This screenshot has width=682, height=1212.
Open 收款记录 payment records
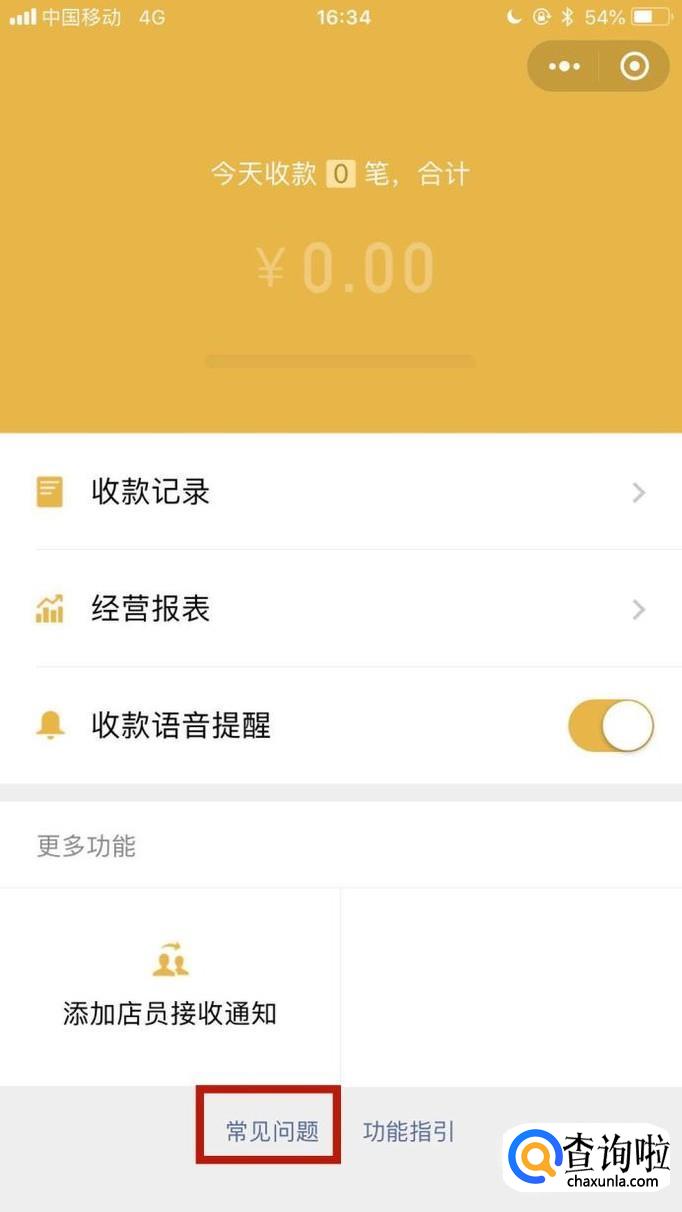(x=341, y=492)
